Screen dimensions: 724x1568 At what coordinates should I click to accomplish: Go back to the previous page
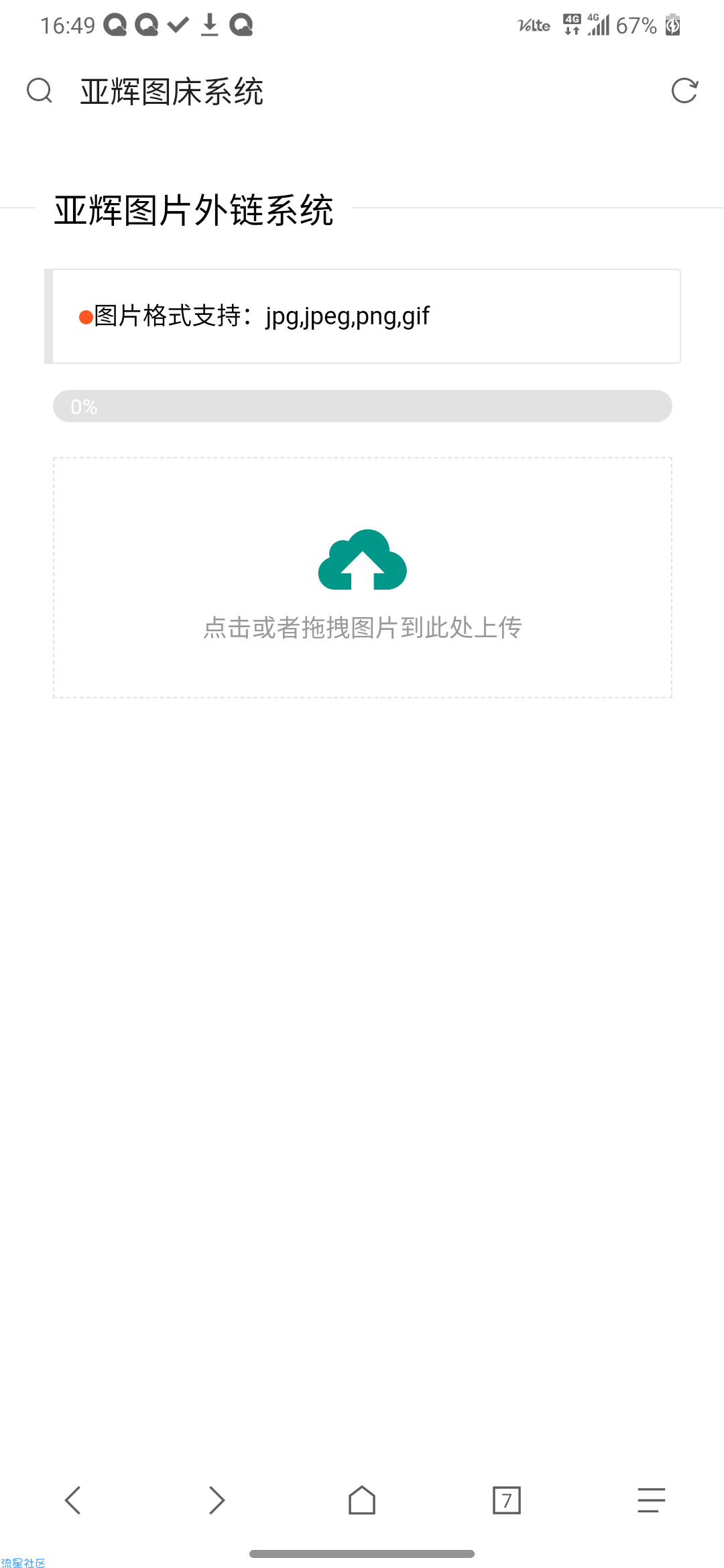[x=72, y=1500]
